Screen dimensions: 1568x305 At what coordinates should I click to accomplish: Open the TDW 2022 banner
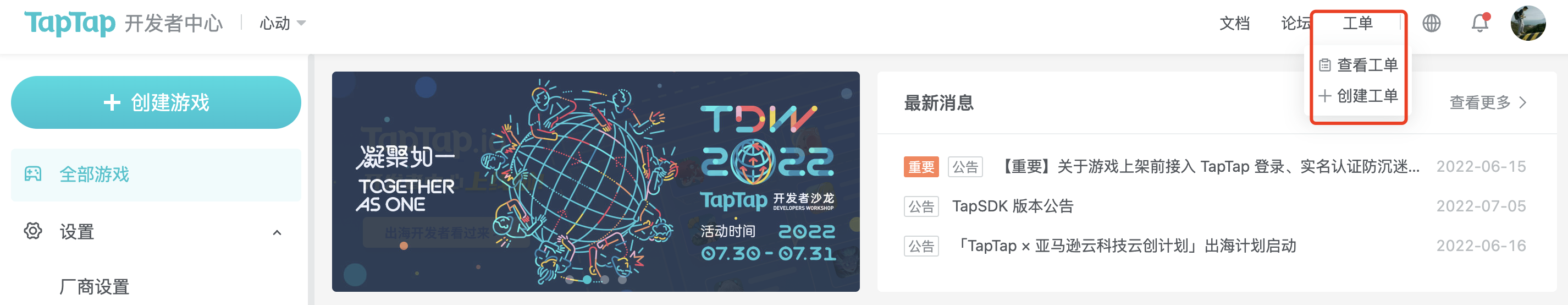(595, 181)
